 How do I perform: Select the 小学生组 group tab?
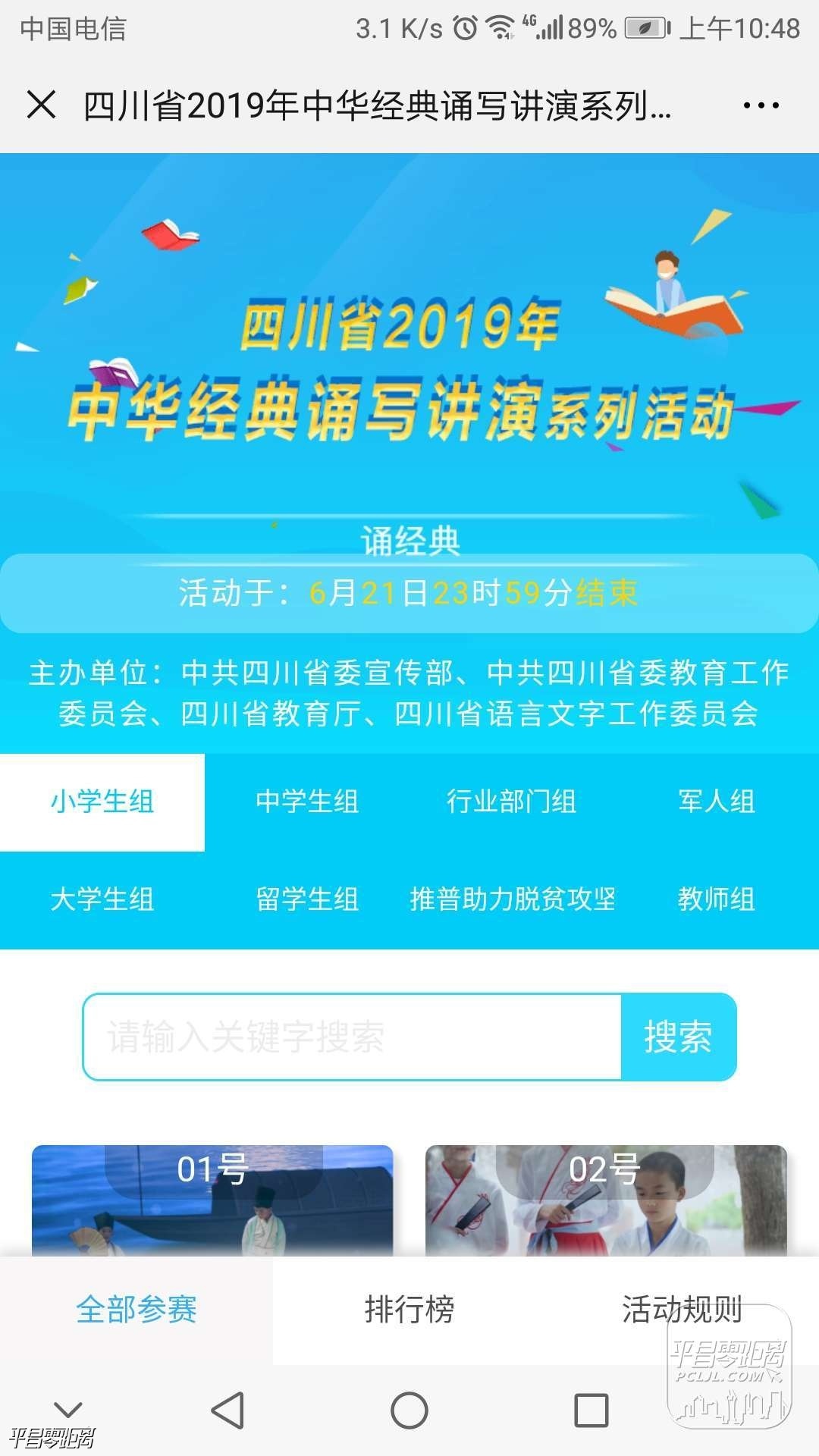pos(102,802)
